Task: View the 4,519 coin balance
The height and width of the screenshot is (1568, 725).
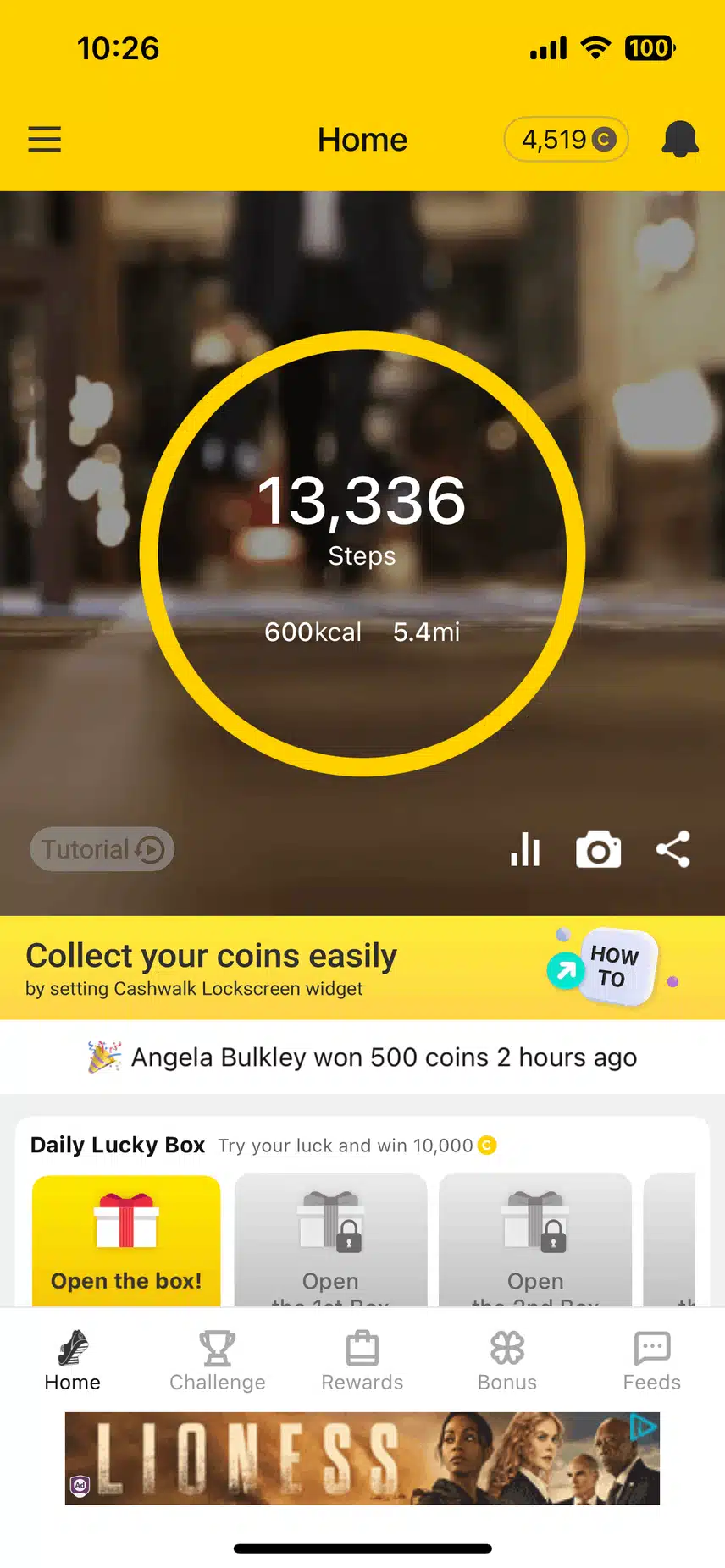Action: 566,139
